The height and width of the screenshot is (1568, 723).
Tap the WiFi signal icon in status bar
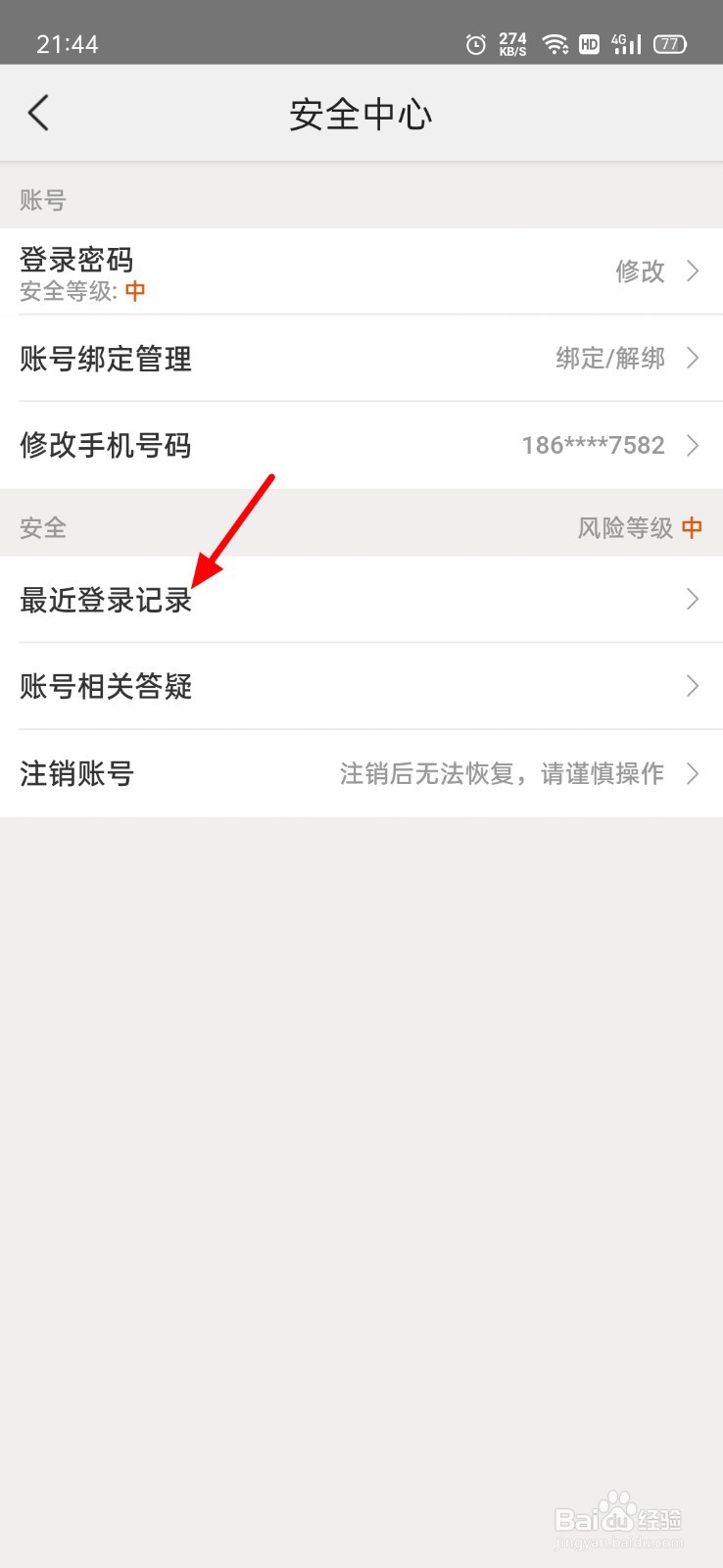[x=554, y=43]
